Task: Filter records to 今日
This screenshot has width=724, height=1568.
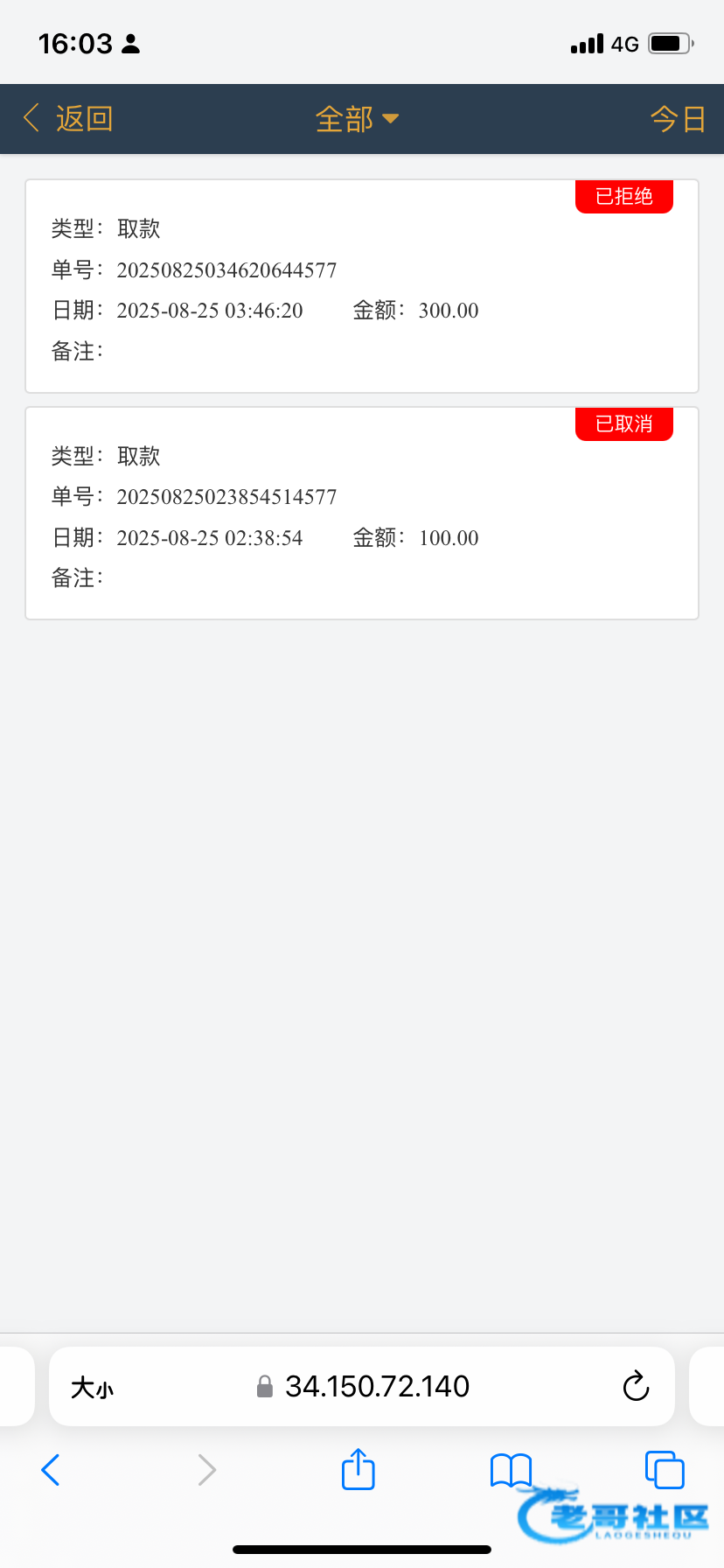Action: click(x=678, y=118)
